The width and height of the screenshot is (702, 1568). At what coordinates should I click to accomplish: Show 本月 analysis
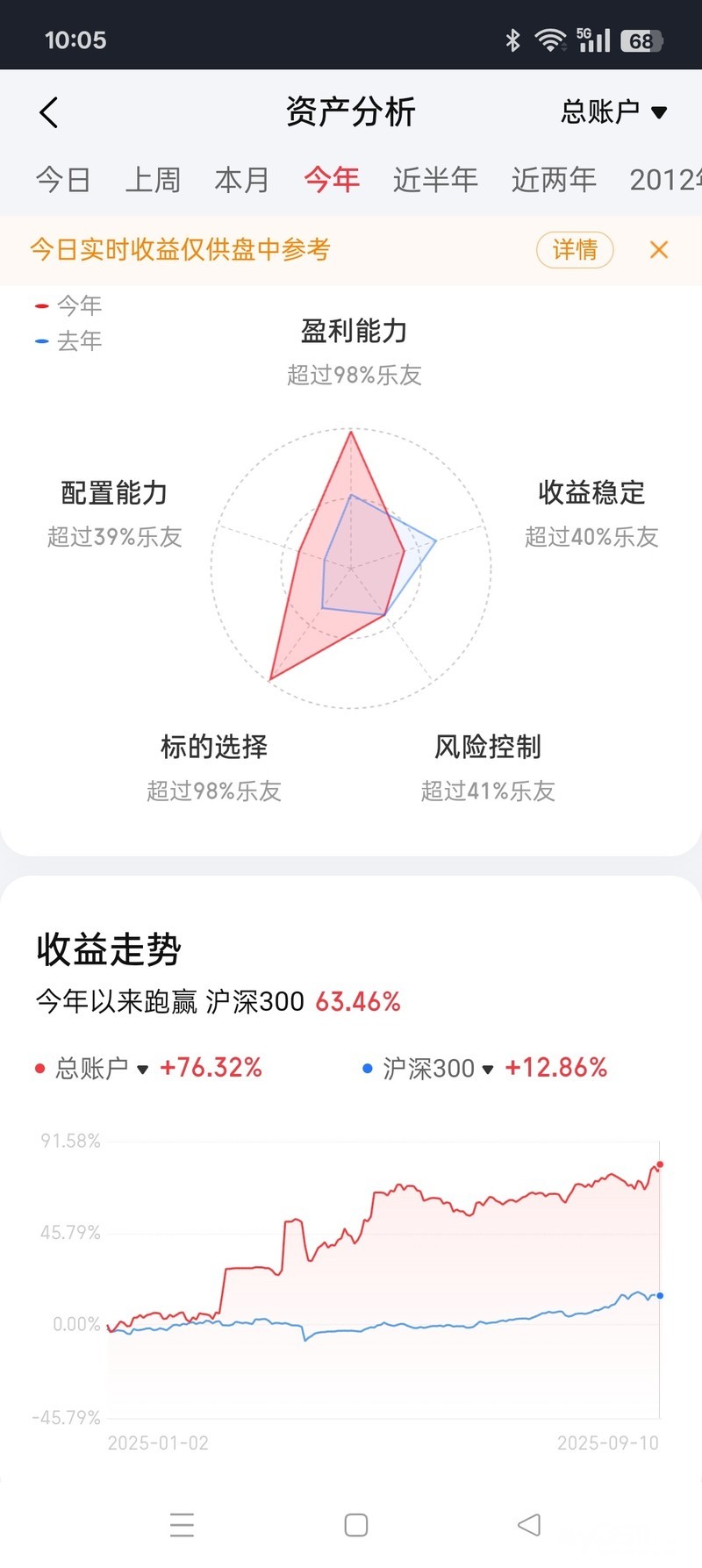point(242,180)
